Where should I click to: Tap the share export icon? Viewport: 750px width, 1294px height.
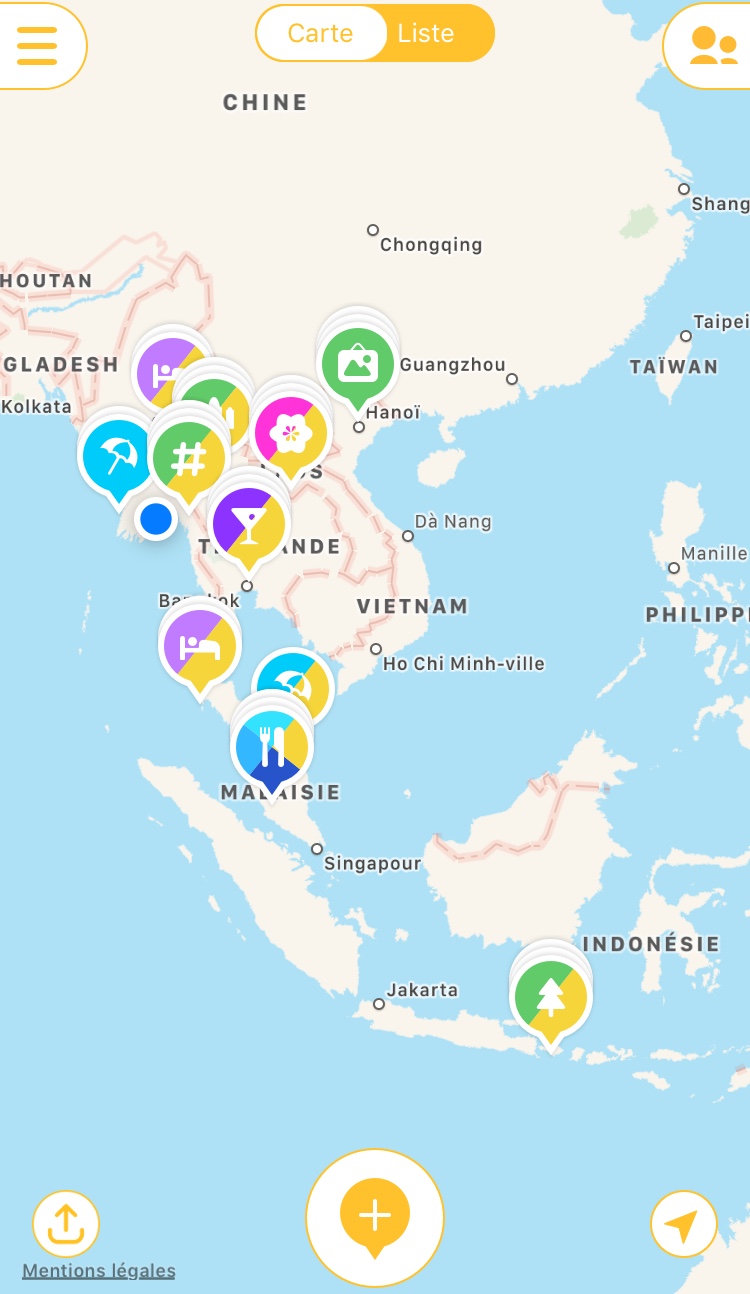66,1222
